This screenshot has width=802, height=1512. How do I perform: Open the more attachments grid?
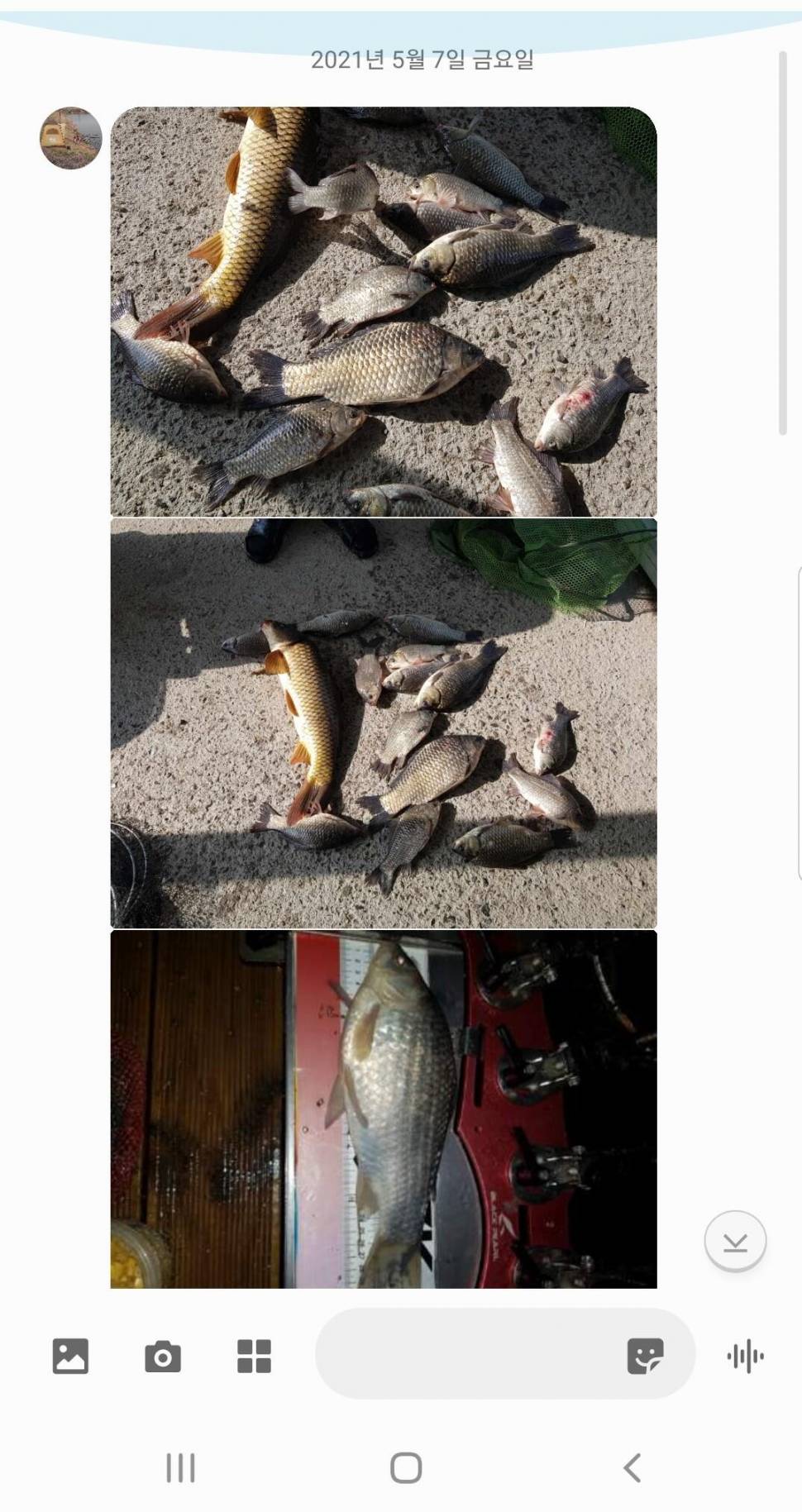pyautogui.click(x=254, y=1356)
